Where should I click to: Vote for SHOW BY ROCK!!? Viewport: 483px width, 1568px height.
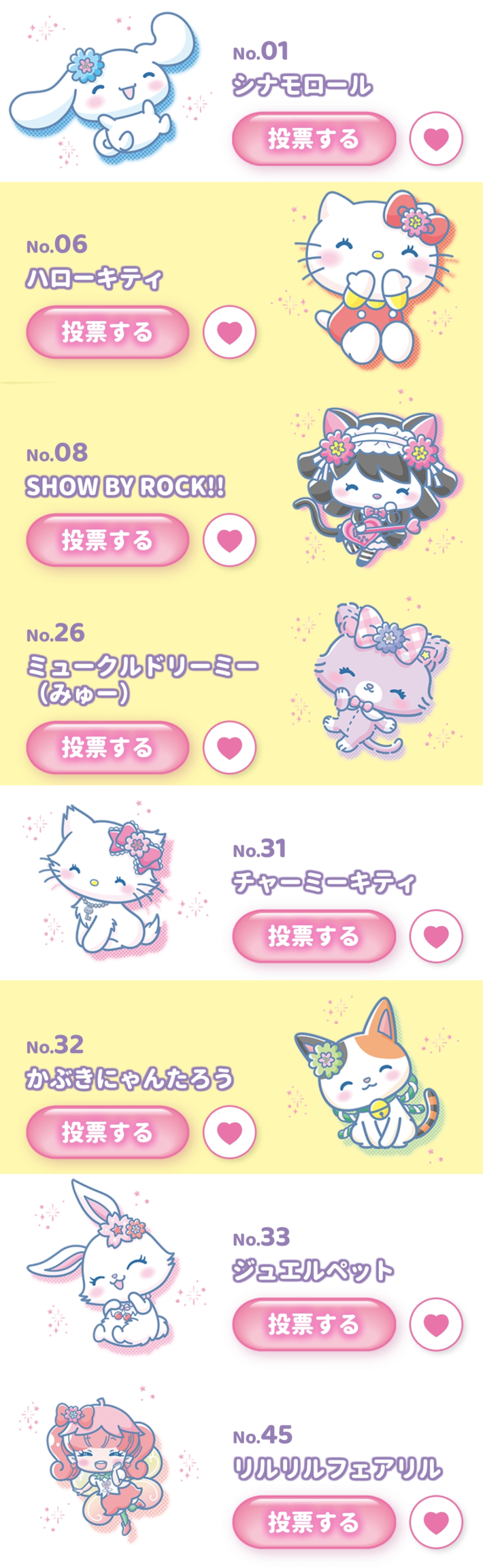pyautogui.click(x=107, y=540)
